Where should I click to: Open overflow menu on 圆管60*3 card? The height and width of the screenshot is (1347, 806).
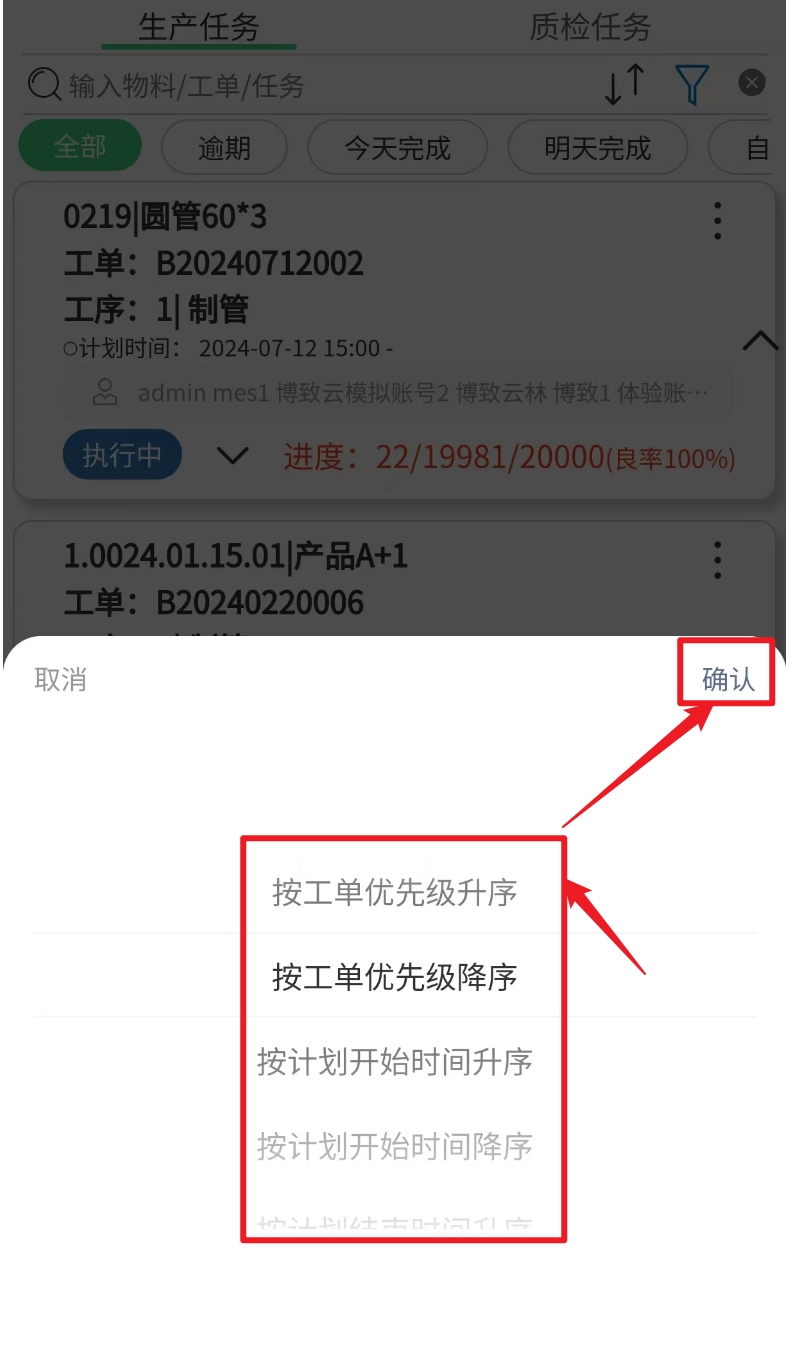[717, 221]
